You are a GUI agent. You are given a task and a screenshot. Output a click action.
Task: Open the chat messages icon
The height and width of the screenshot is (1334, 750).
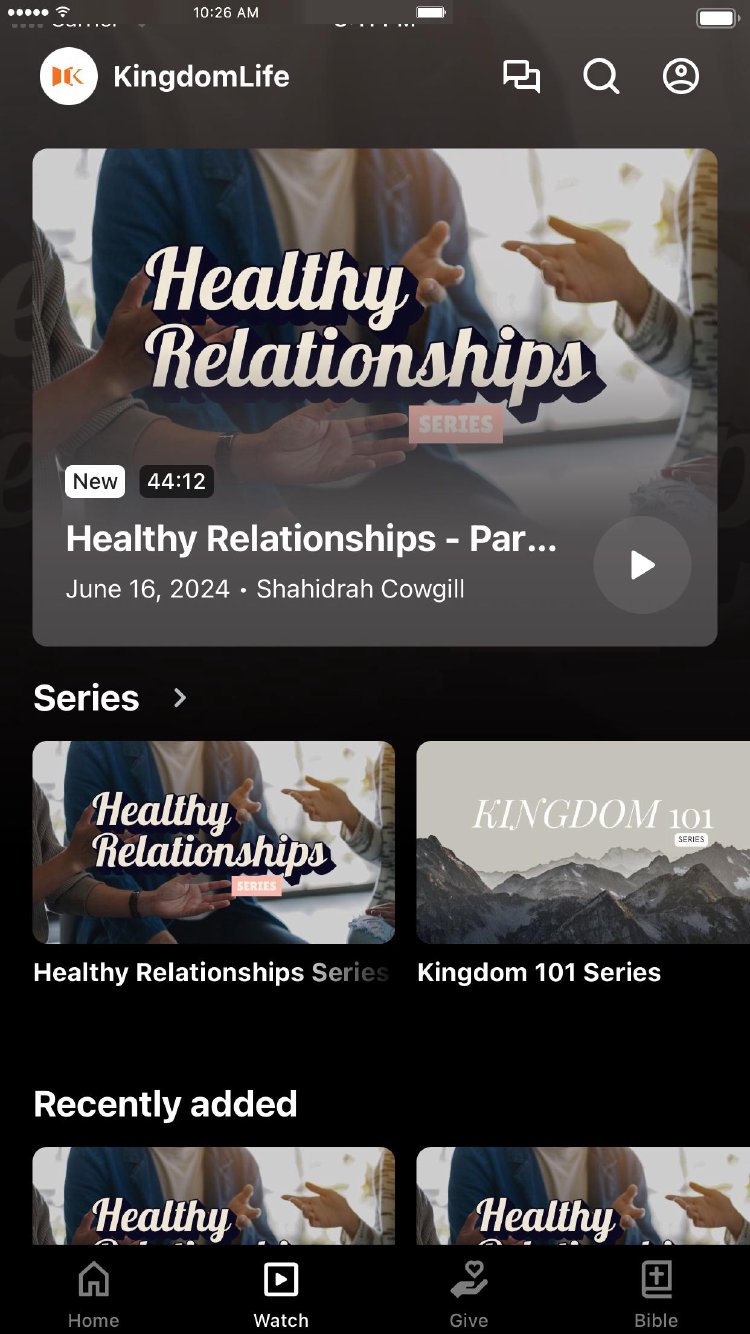click(521, 77)
